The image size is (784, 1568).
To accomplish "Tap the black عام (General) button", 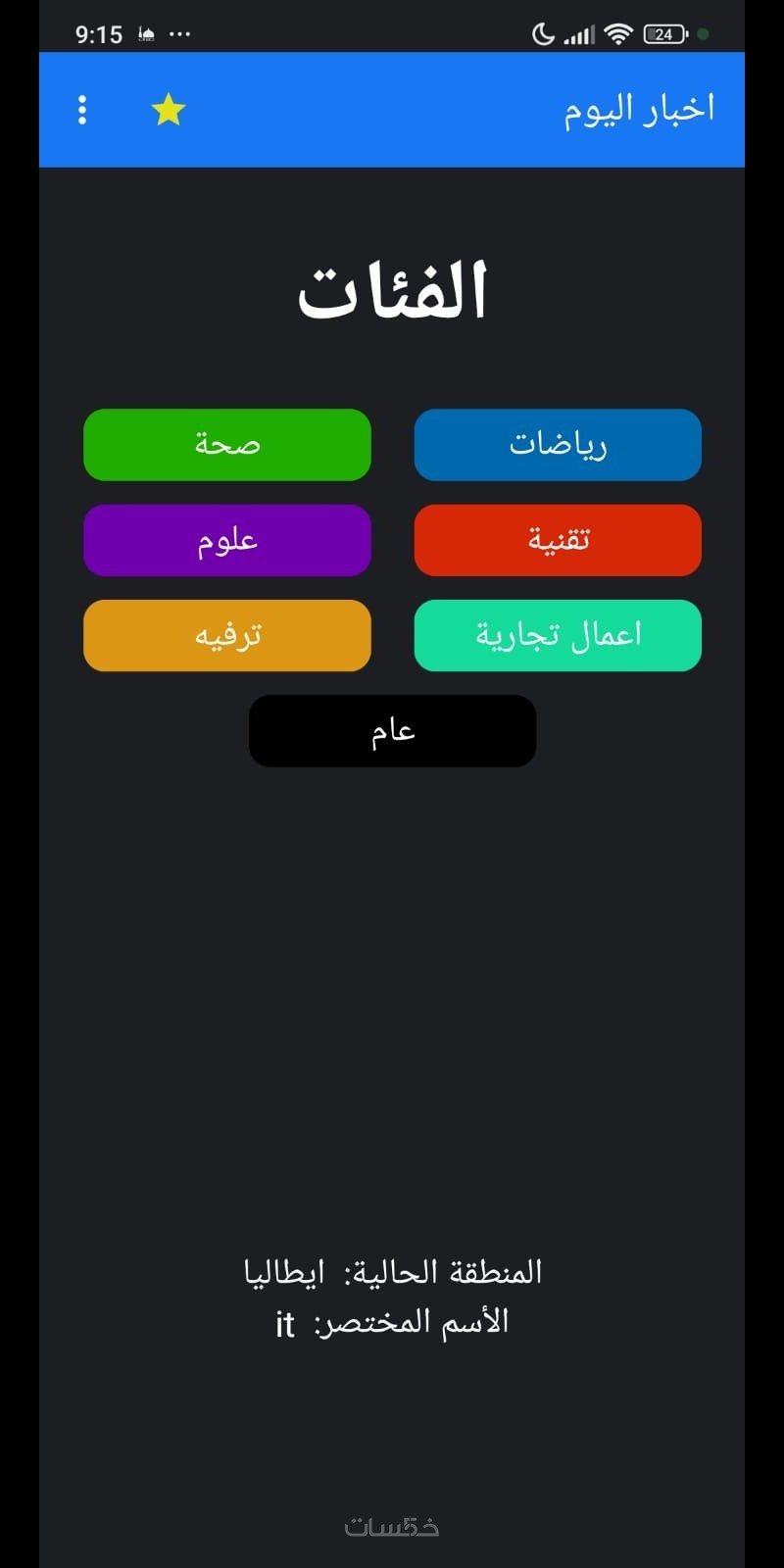I will 392,731.
